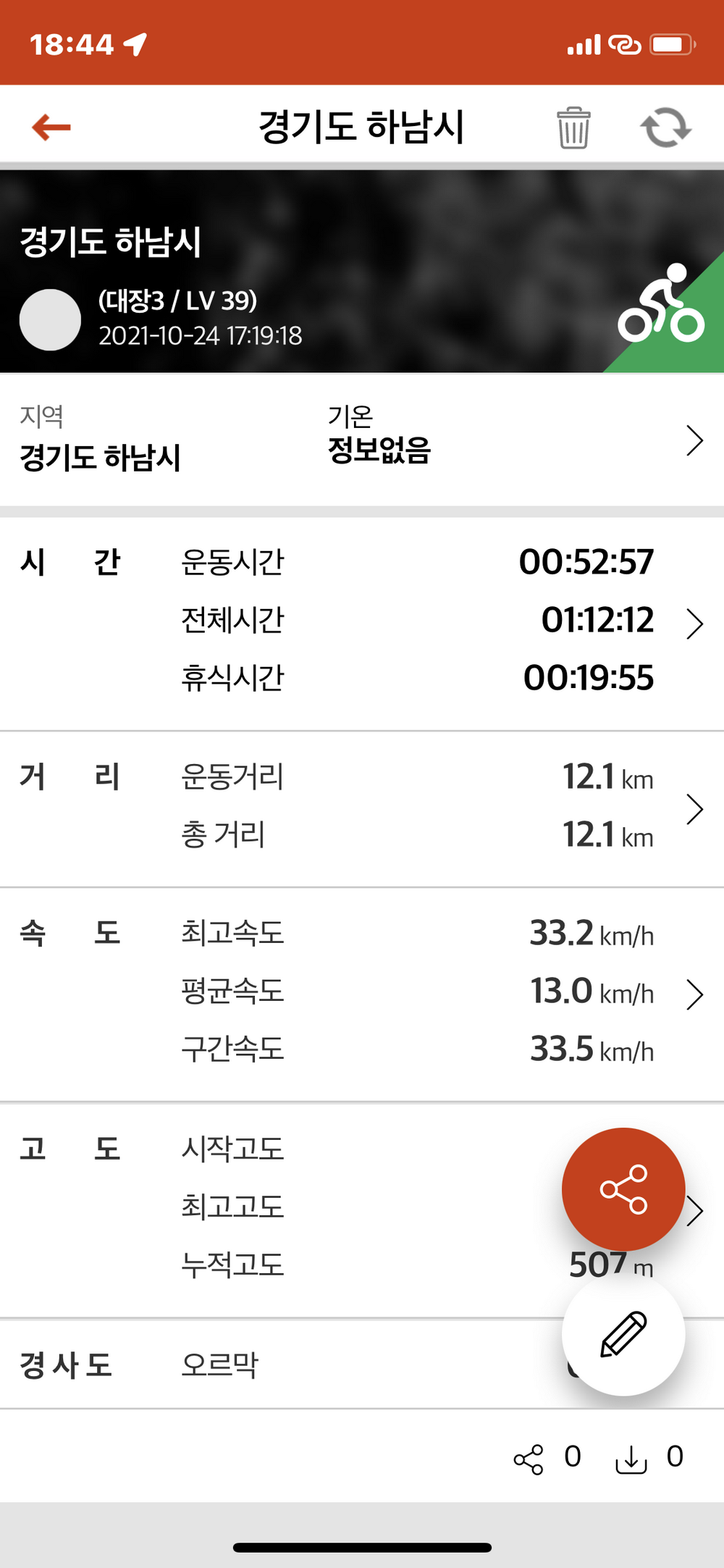Screen dimensions: 724x1568
Task: Go back with the red arrow
Action: (51, 127)
